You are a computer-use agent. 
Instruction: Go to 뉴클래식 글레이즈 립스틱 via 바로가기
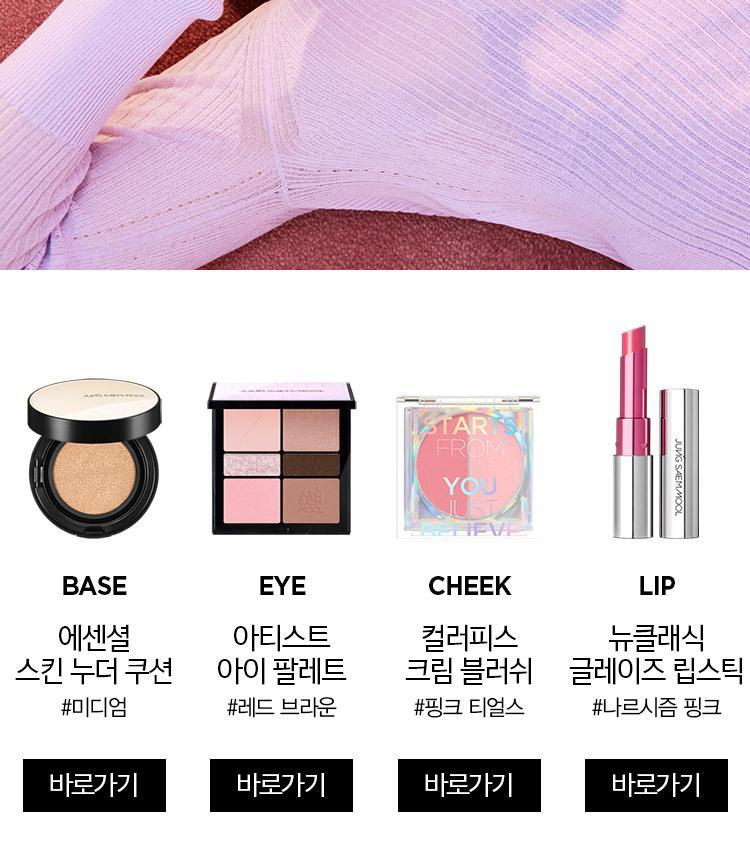(x=656, y=785)
